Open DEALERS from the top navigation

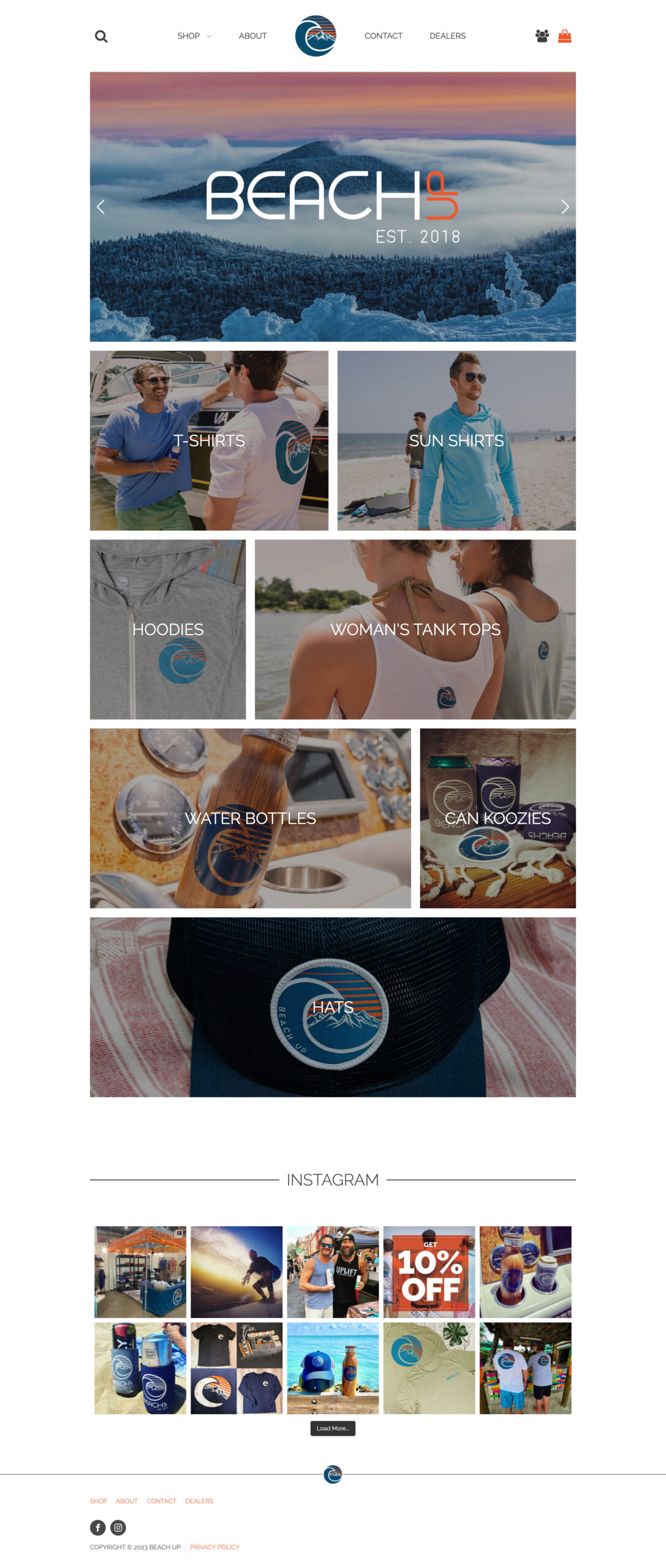coord(447,36)
